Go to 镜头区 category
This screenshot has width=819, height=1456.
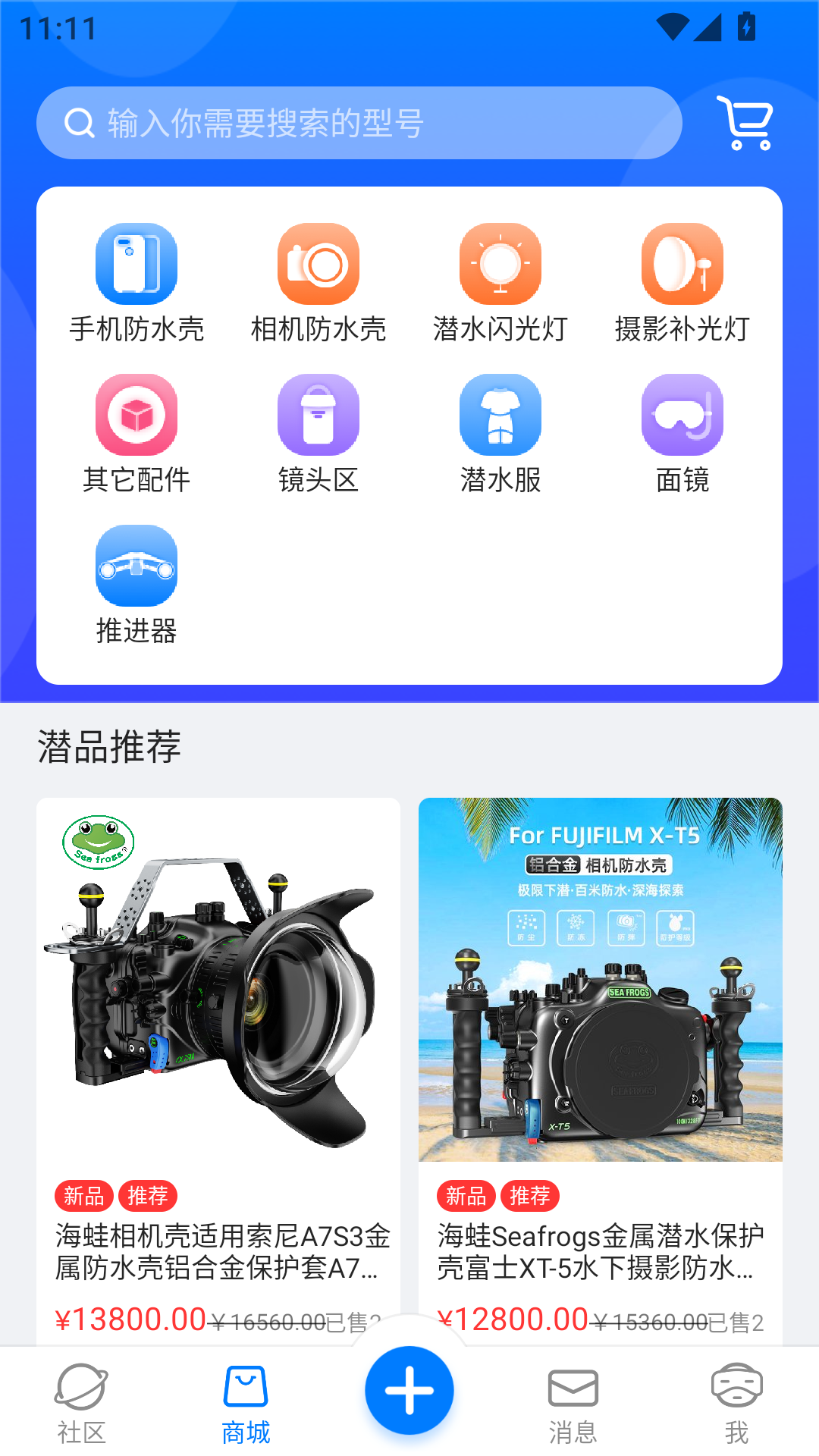pos(318,434)
